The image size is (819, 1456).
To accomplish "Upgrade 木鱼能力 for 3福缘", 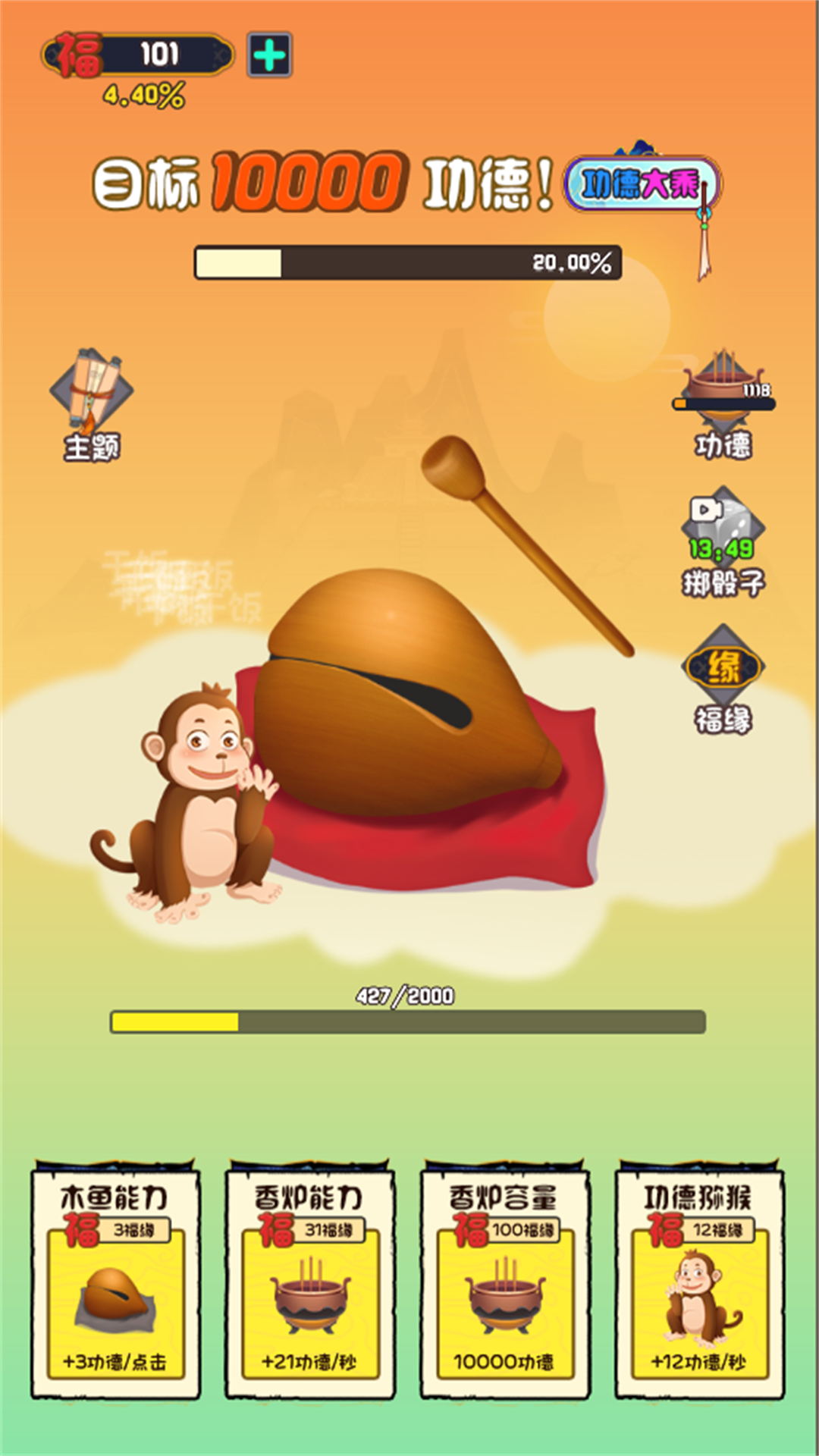I will (x=115, y=1282).
